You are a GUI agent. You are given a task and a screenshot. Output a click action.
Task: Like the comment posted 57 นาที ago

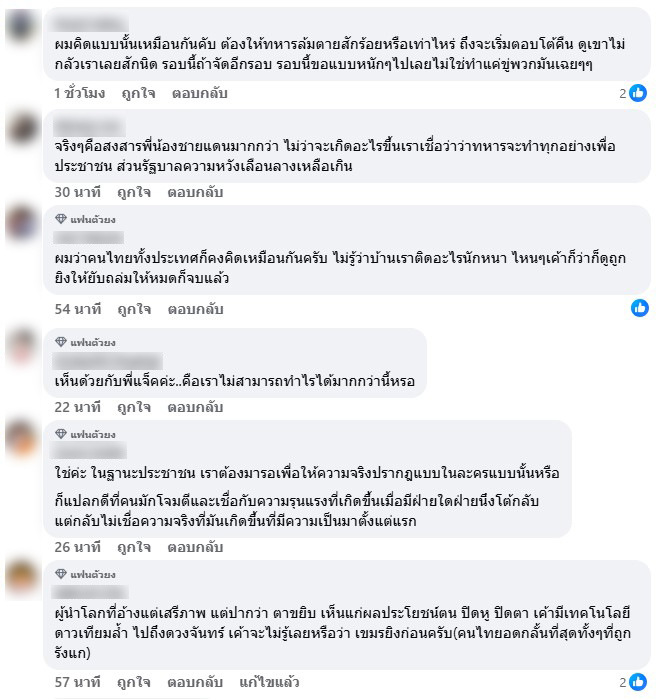point(133,682)
